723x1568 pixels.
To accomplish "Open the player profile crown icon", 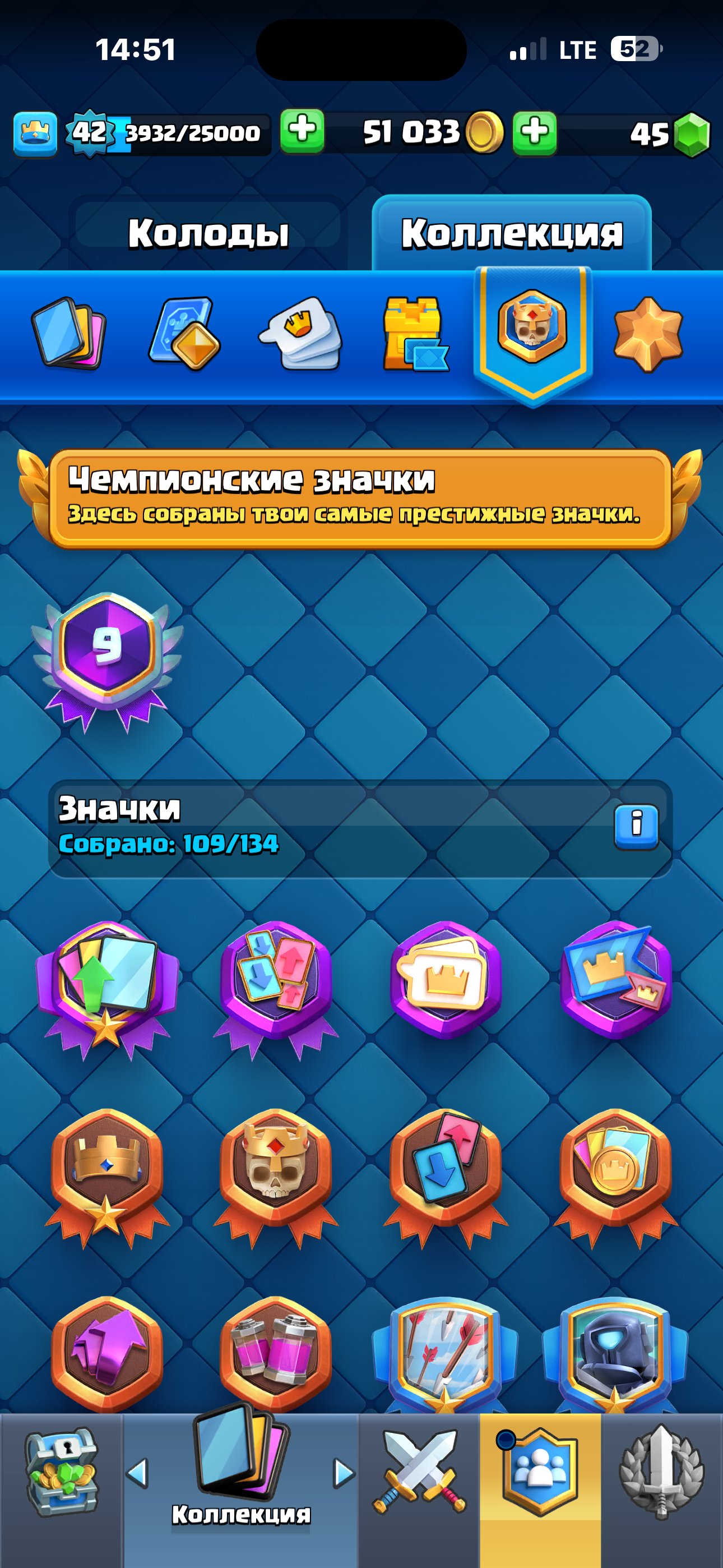I will (35, 133).
